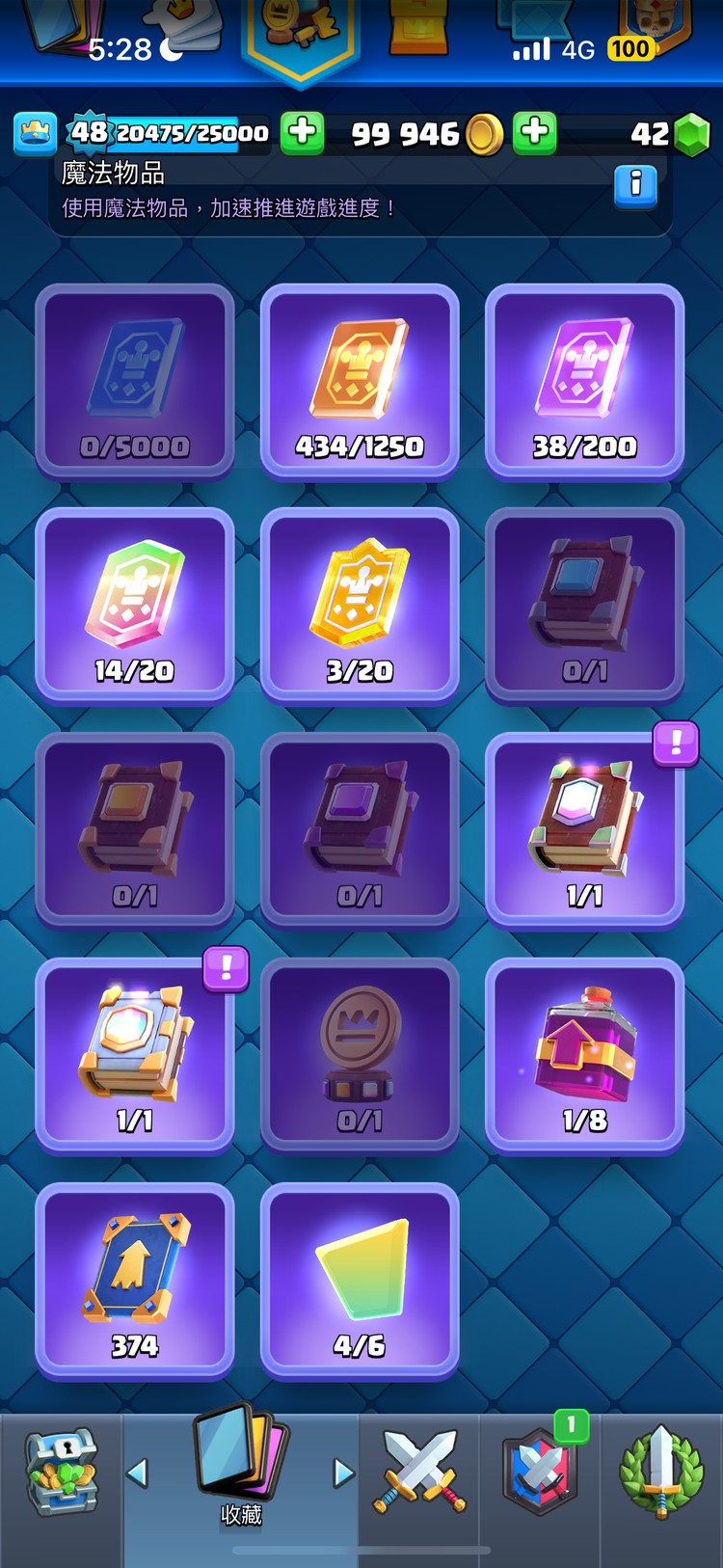Viewport: 723px width, 1568px height.
Task: Open the magic coin item 0/1
Action: [x=360, y=1054]
